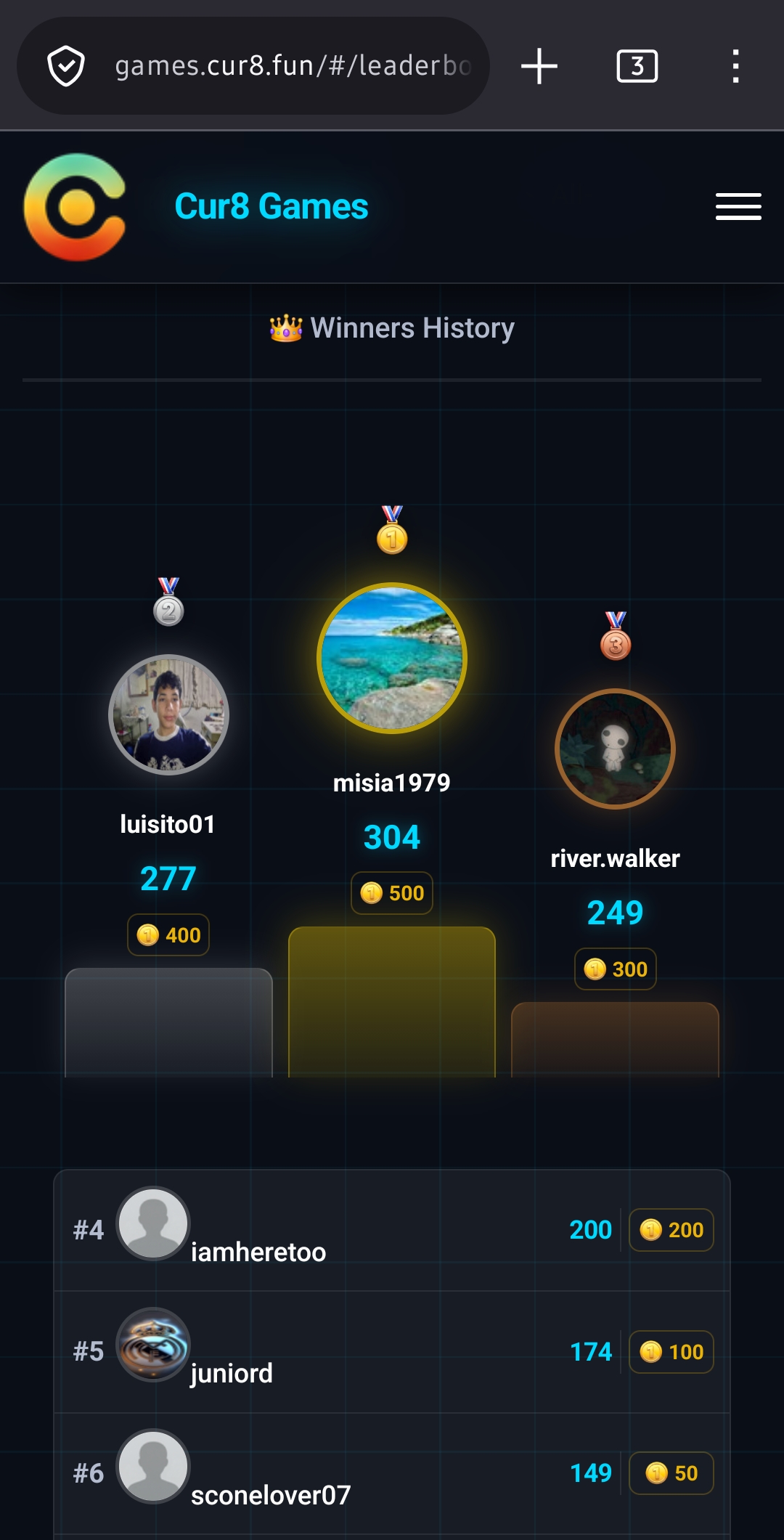Select the juniord leaderboard row
The height and width of the screenshot is (1540, 784).
click(x=392, y=1351)
